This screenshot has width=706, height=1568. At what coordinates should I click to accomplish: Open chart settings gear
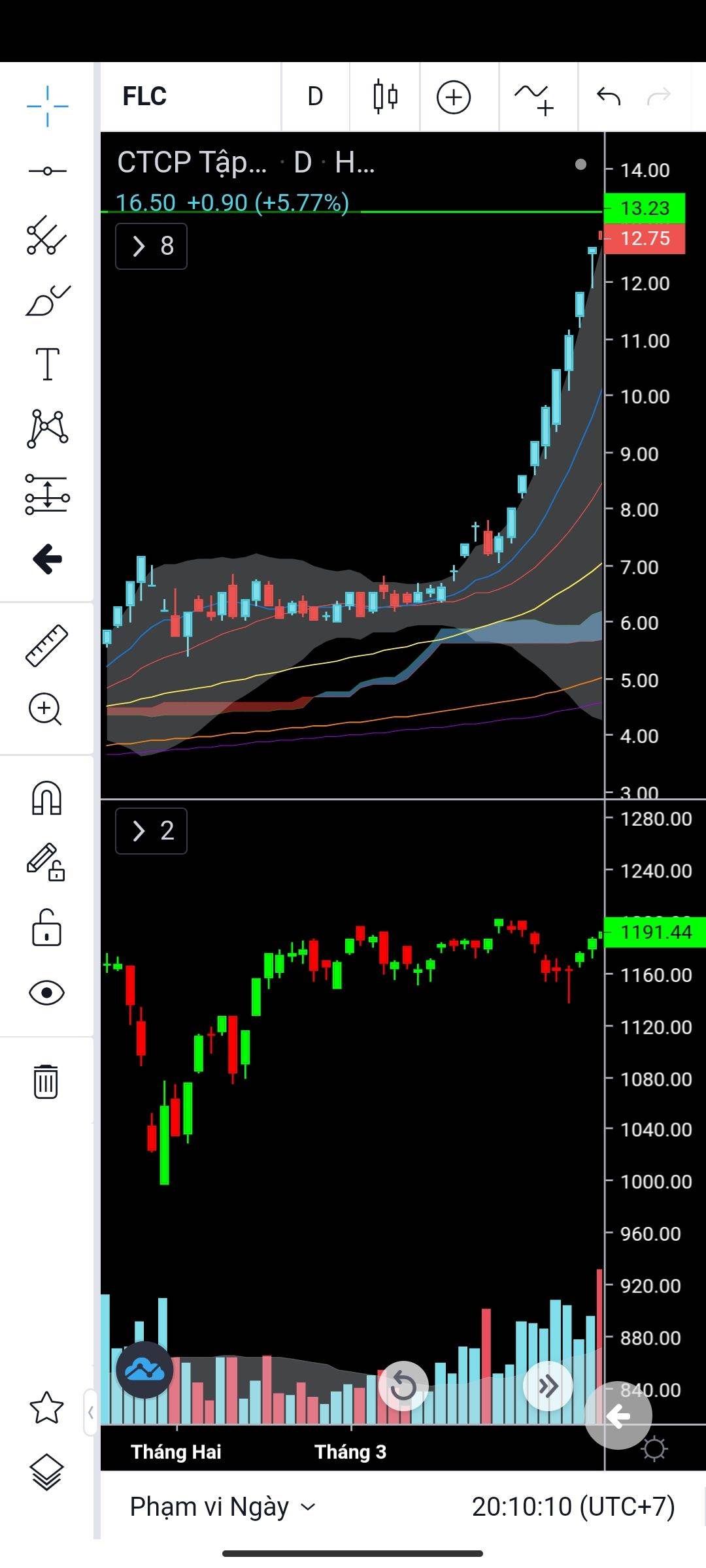654,1448
